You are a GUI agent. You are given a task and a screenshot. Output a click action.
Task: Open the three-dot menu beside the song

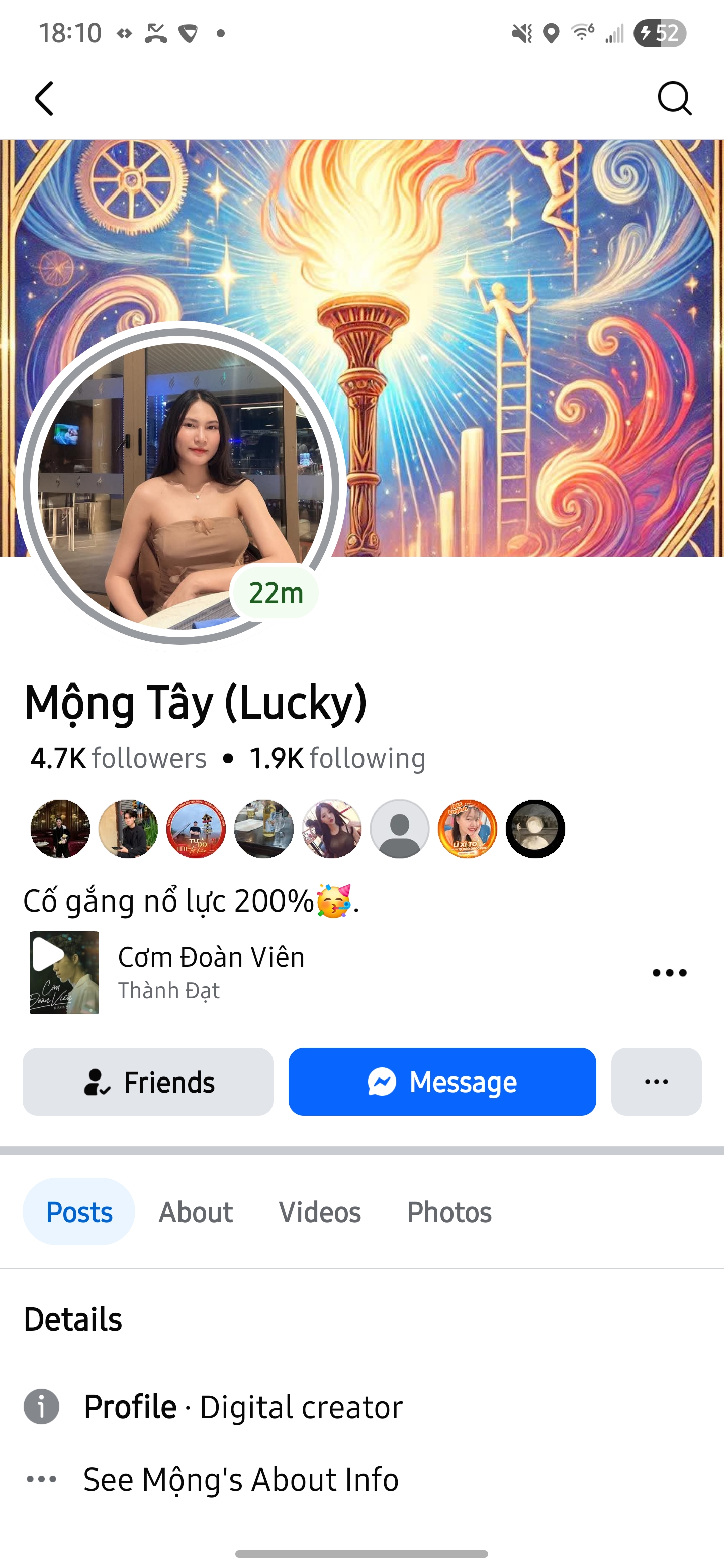pyautogui.click(x=668, y=972)
